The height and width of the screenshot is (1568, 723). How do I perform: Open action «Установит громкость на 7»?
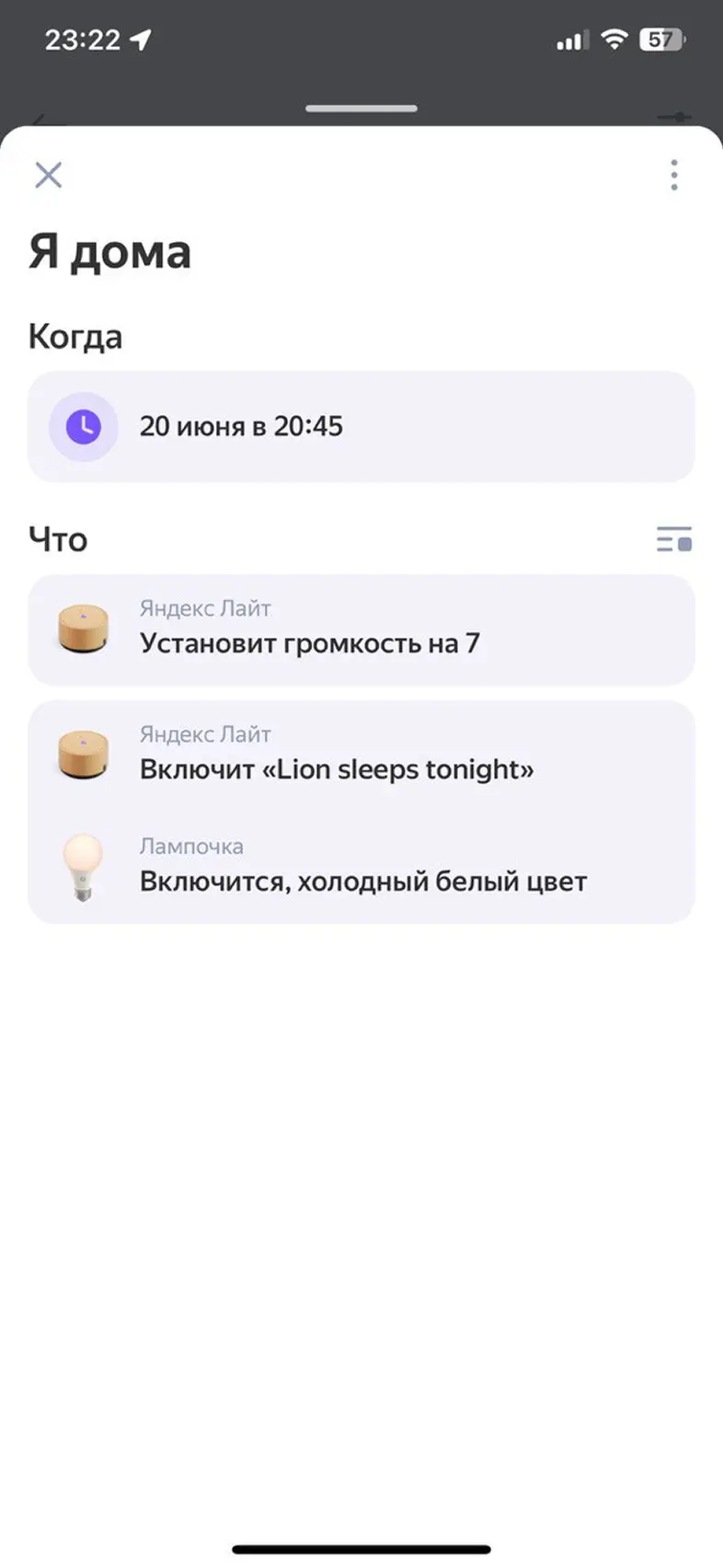click(x=361, y=630)
